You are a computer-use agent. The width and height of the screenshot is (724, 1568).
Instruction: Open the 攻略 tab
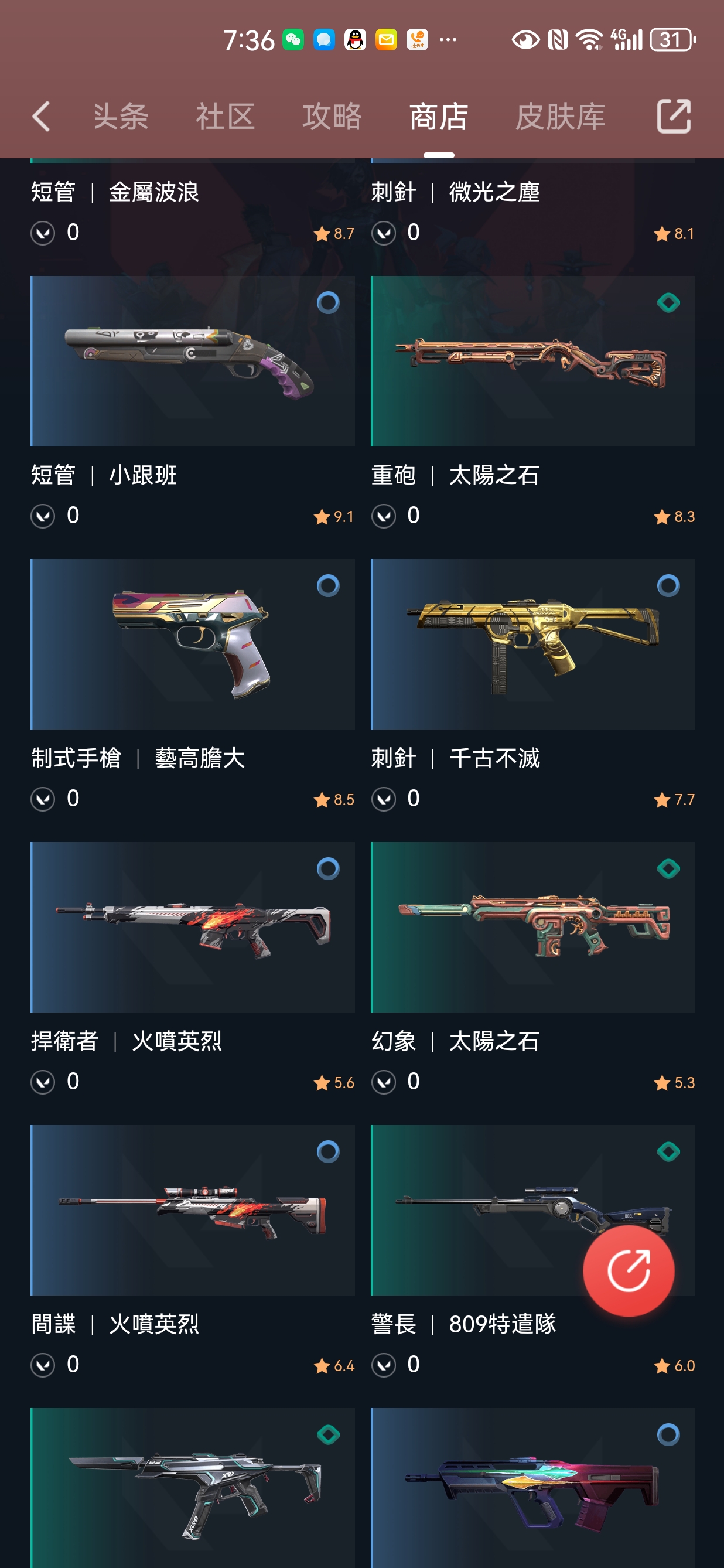coord(332,116)
